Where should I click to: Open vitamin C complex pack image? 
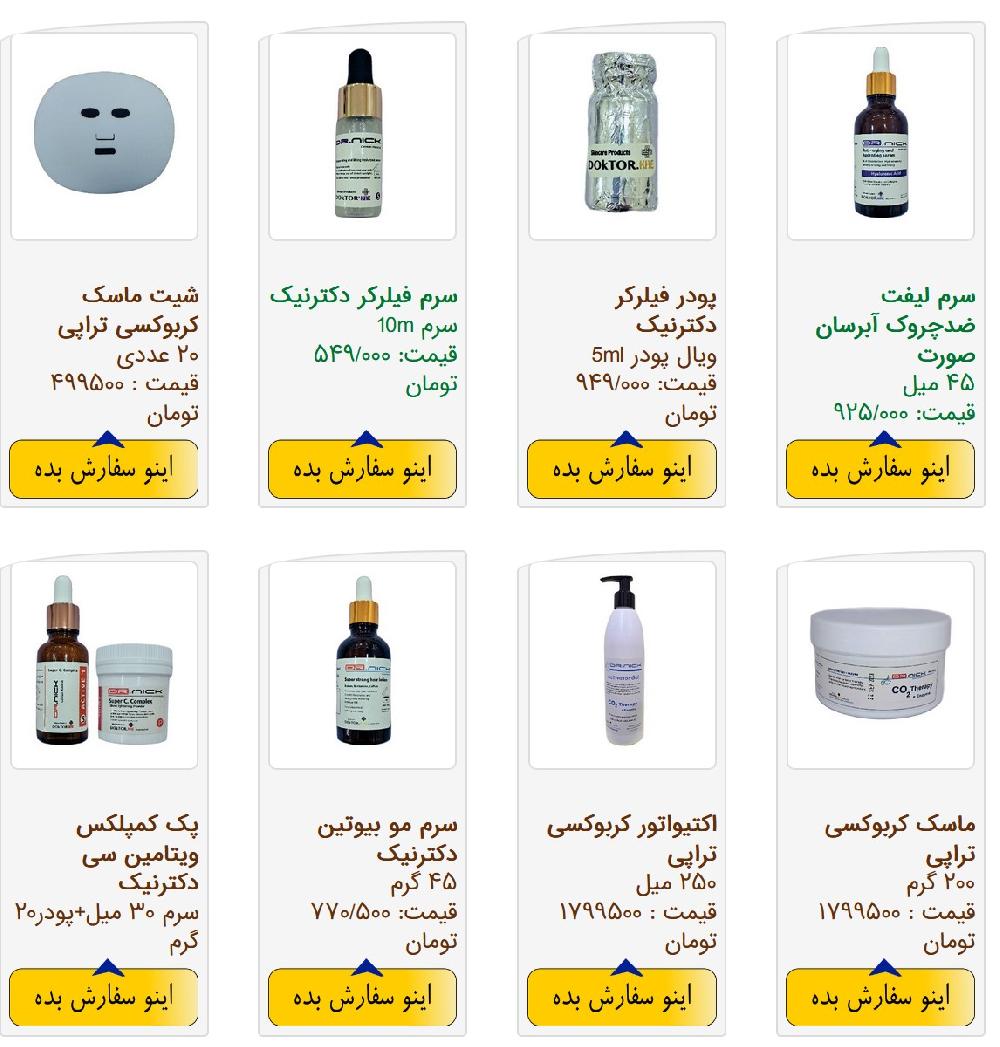point(104,665)
